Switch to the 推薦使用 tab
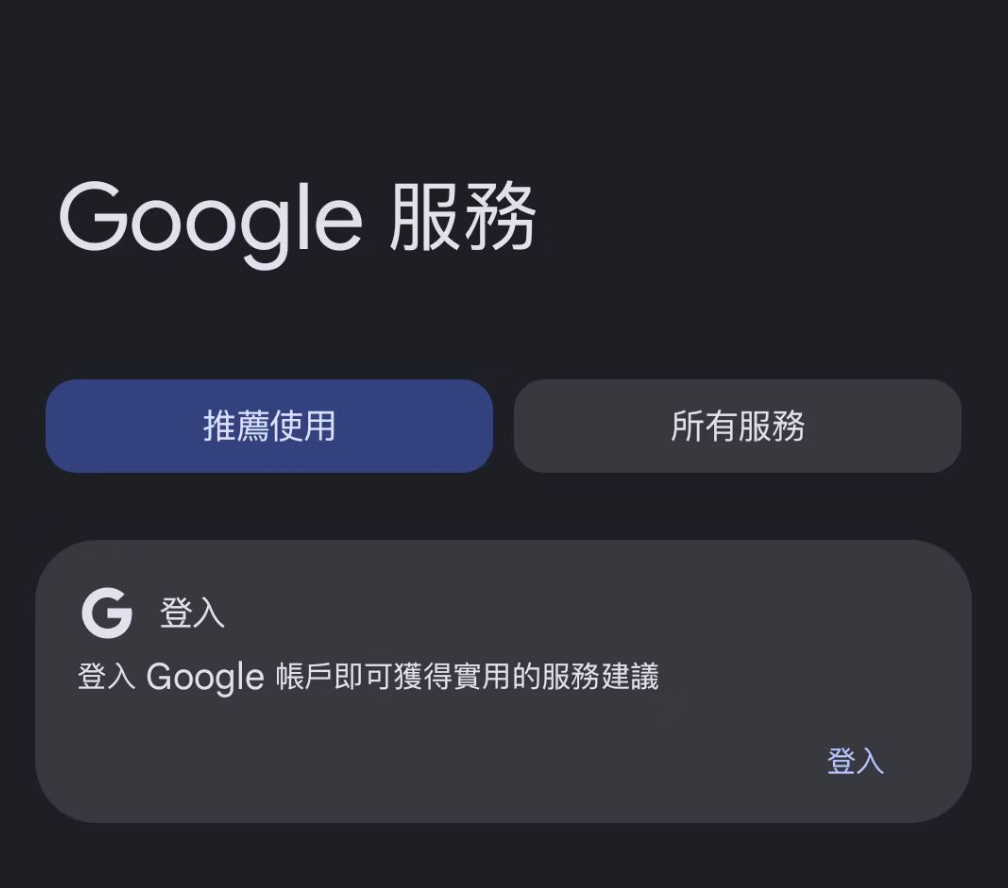Image resolution: width=1008 pixels, height=888 pixels. tap(269, 426)
